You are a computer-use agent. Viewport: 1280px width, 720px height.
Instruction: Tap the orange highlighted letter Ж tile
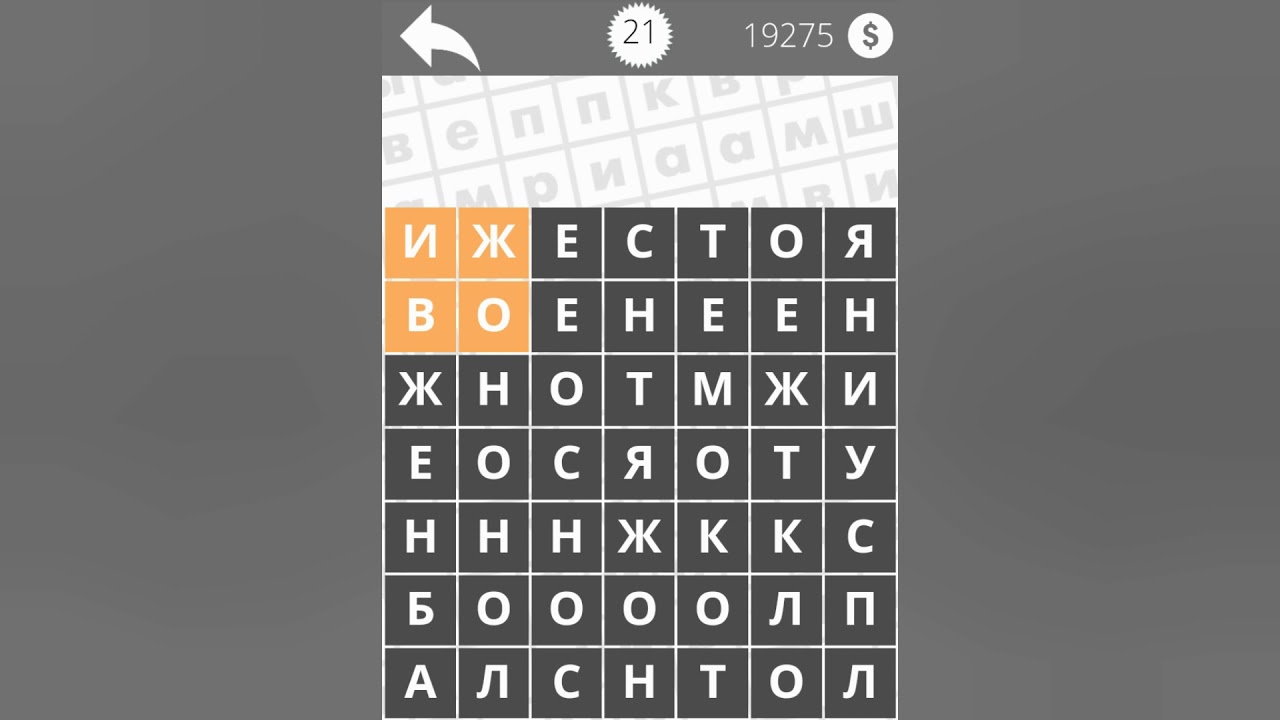pyautogui.click(x=493, y=243)
